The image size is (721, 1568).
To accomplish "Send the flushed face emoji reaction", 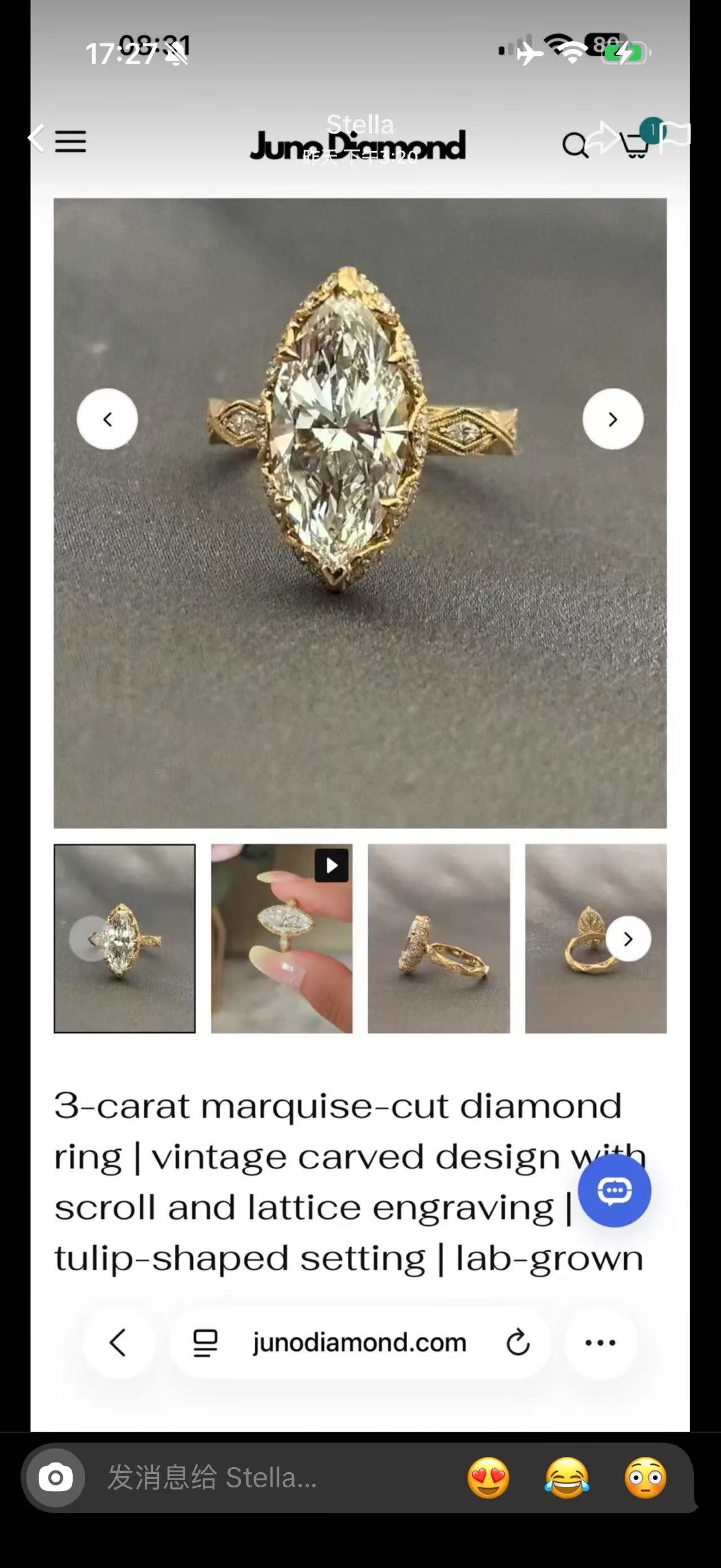I will (x=645, y=1477).
